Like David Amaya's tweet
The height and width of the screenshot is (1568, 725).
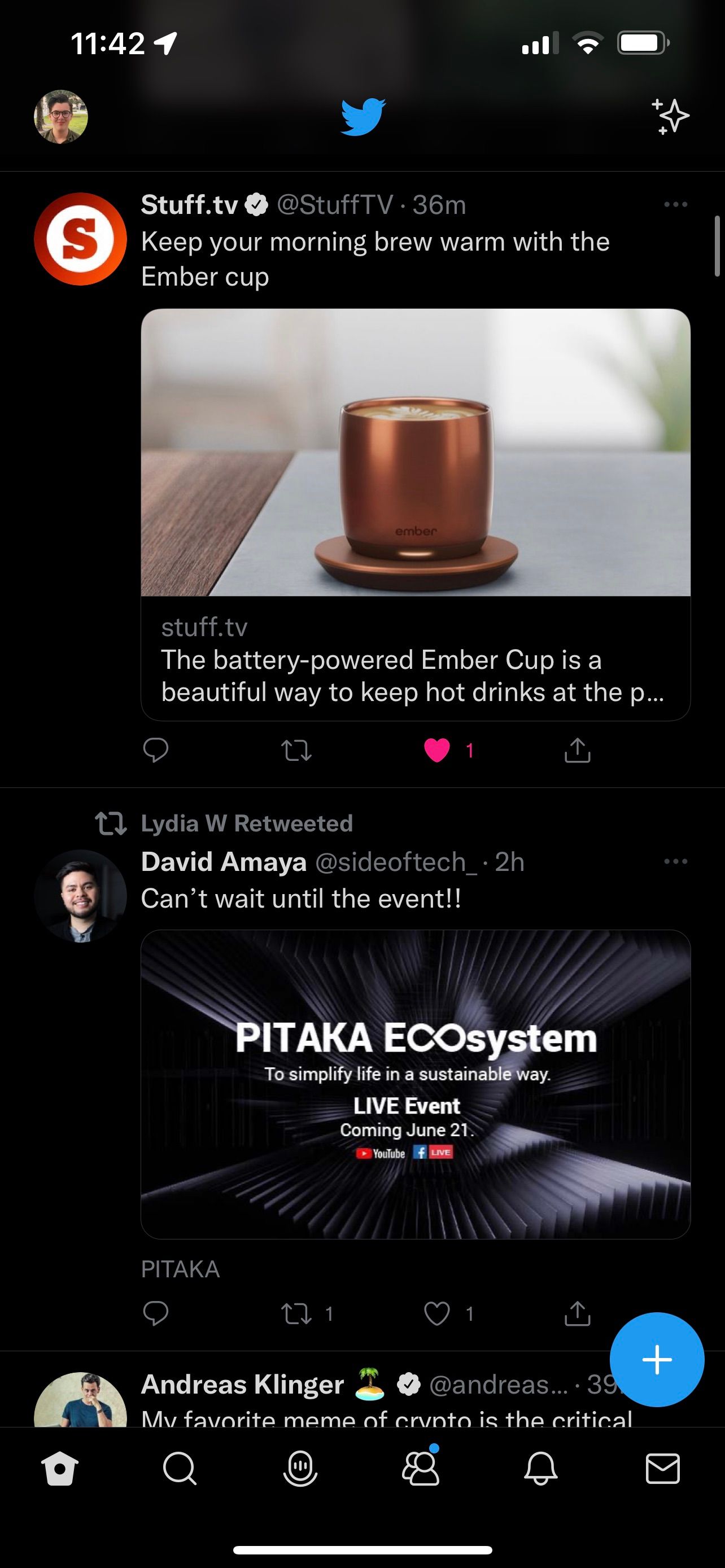click(437, 1313)
